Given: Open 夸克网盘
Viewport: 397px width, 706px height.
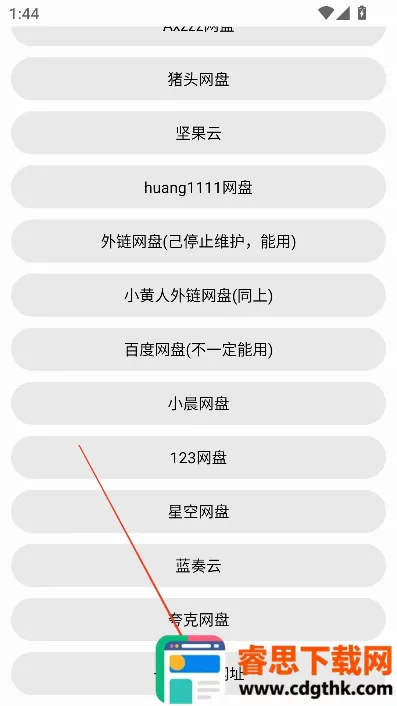Looking at the screenshot, I should pos(198,620).
